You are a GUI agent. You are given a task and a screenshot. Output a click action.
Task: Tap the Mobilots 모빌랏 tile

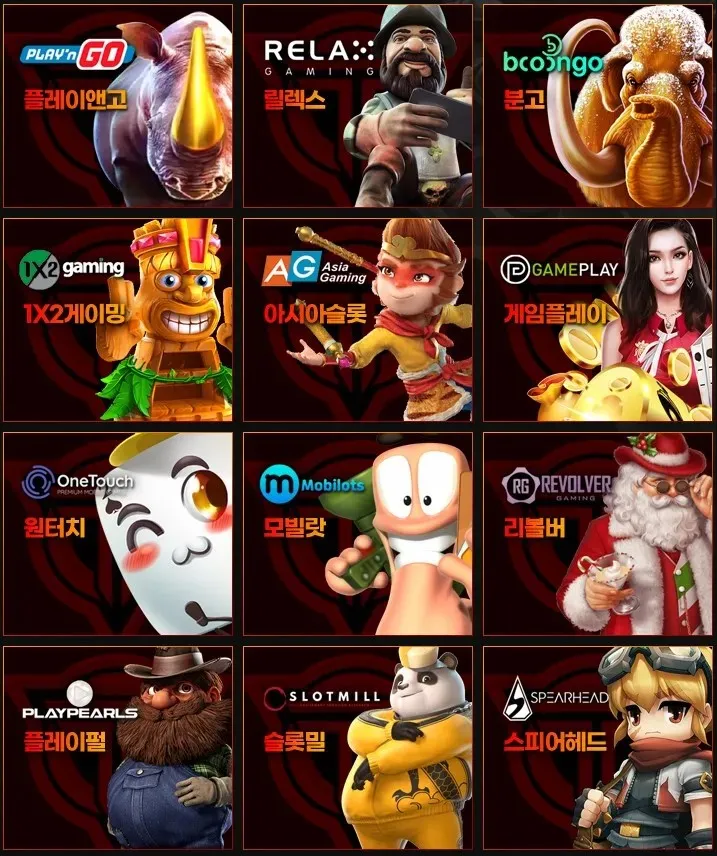[x=358, y=533]
